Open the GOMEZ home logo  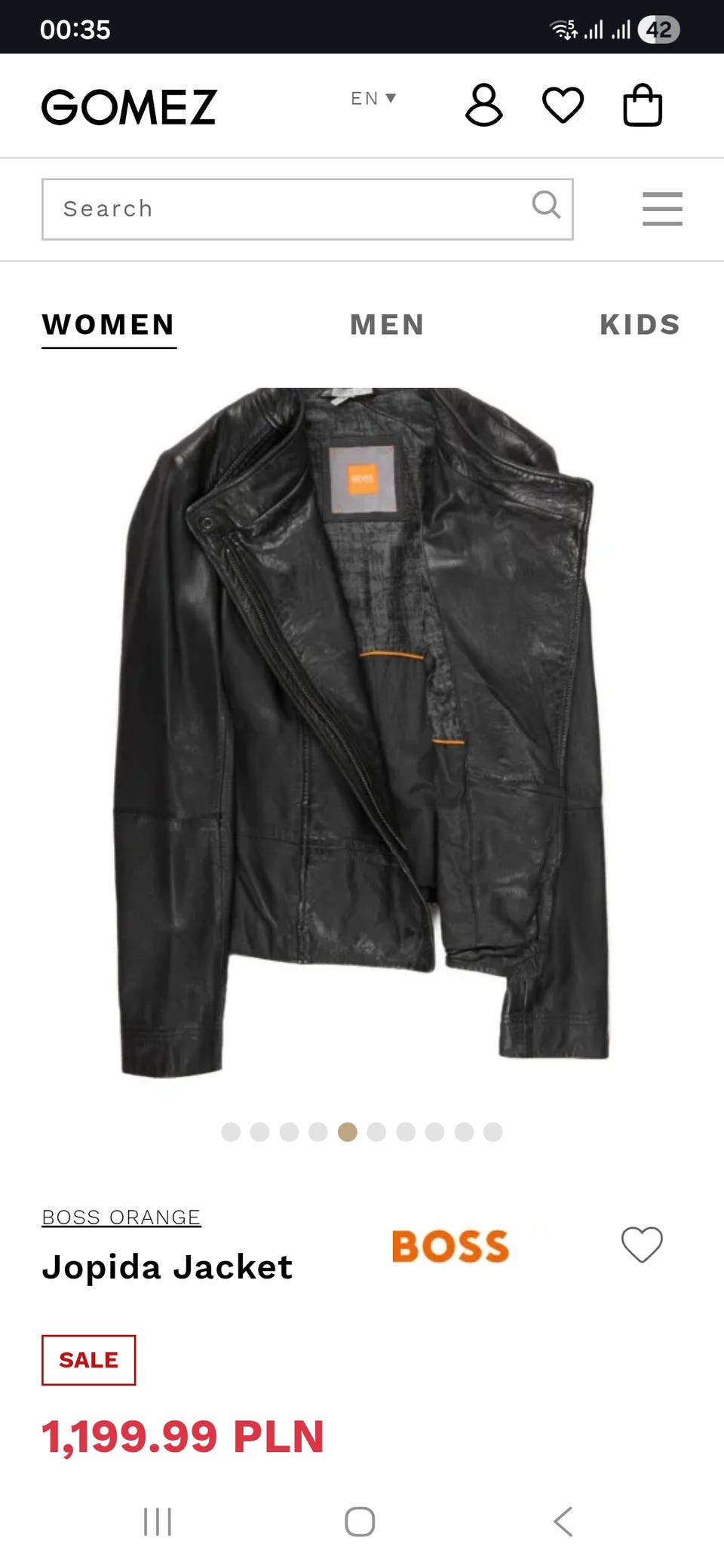[x=129, y=106]
